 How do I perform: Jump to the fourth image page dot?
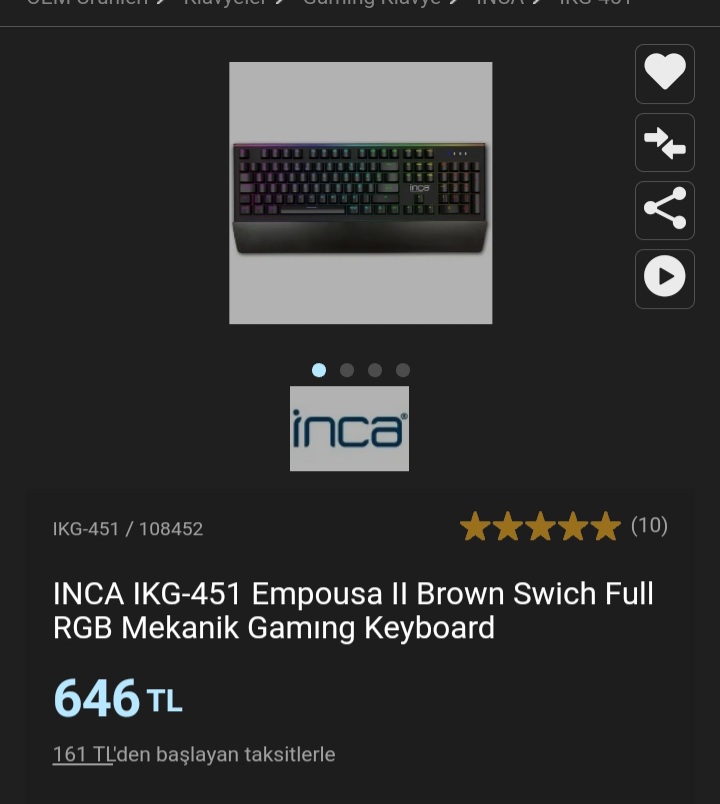coord(403,370)
